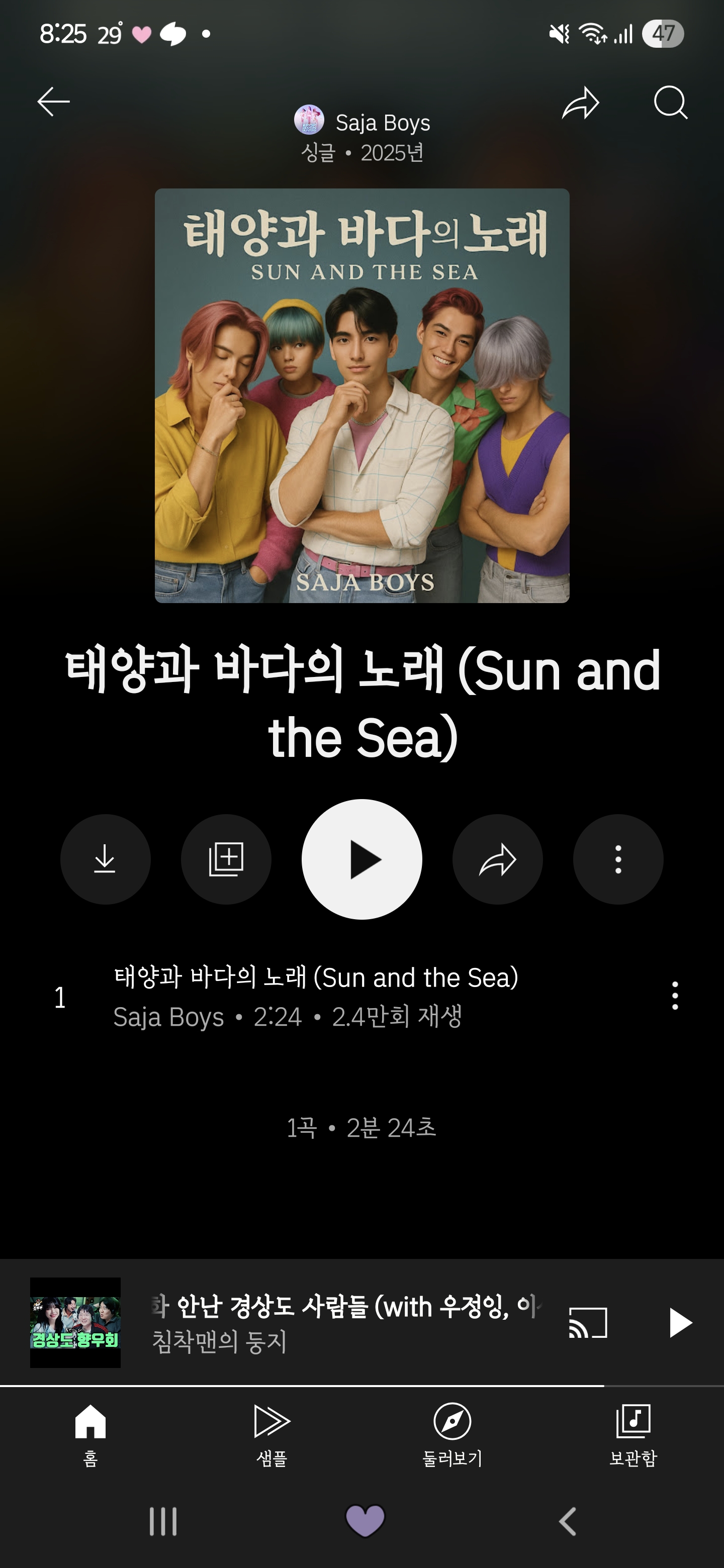Play track 1 Sun and the Sea
724x1568 pixels.
tap(341, 997)
